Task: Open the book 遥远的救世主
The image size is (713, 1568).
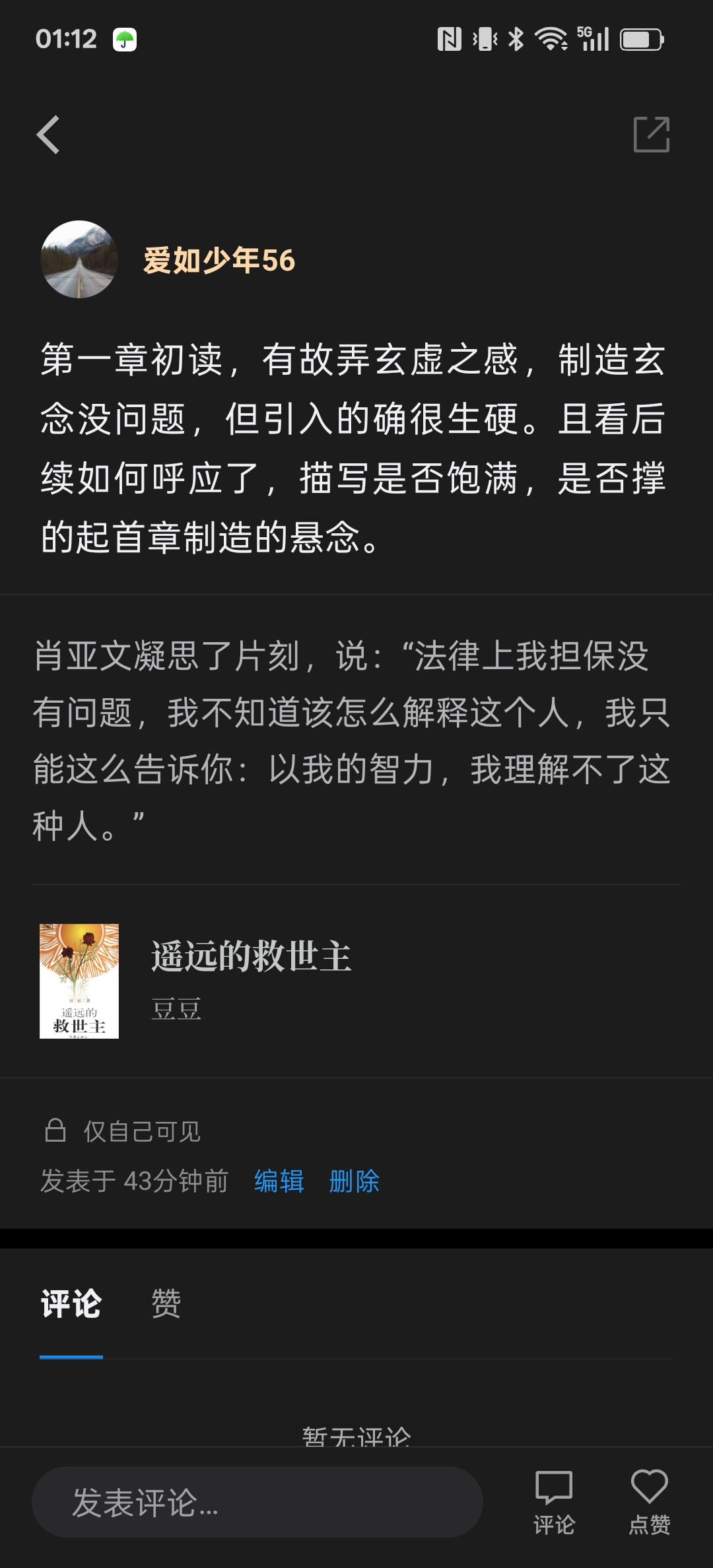Action: (x=251, y=981)
